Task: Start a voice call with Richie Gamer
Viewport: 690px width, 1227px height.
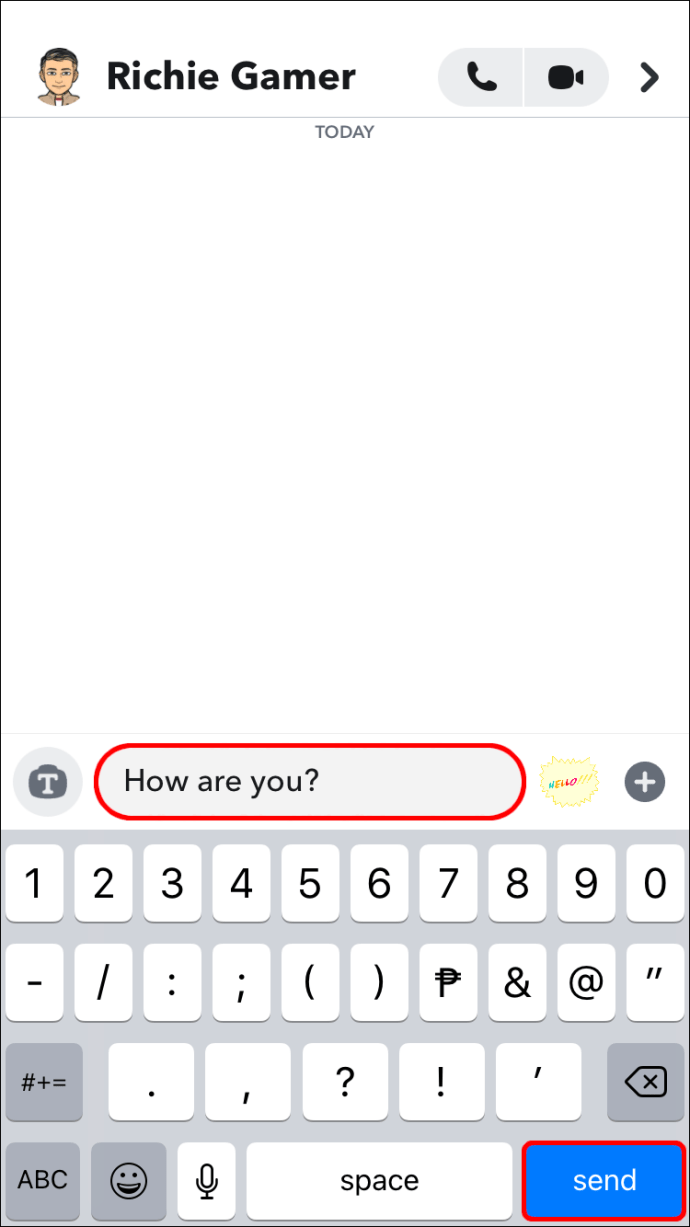Action: pos(481,77)
